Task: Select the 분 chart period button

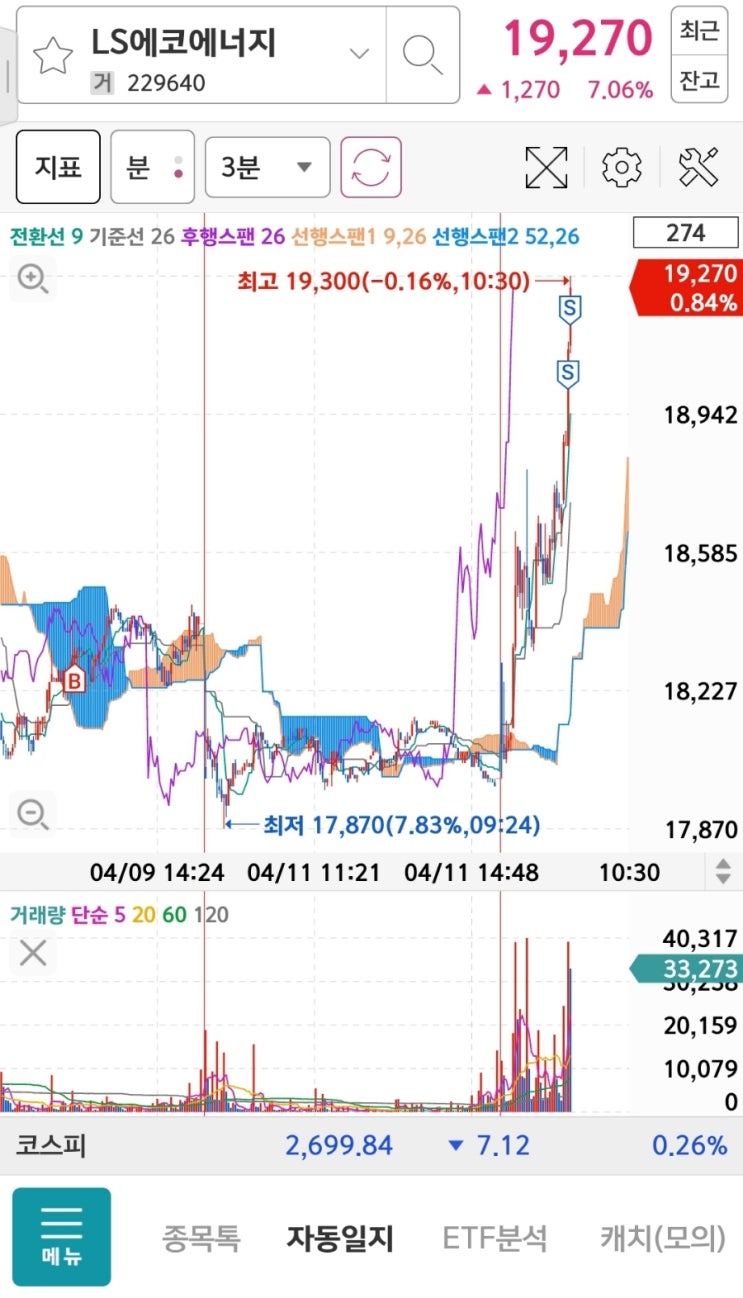Action: tap(152, 167)
